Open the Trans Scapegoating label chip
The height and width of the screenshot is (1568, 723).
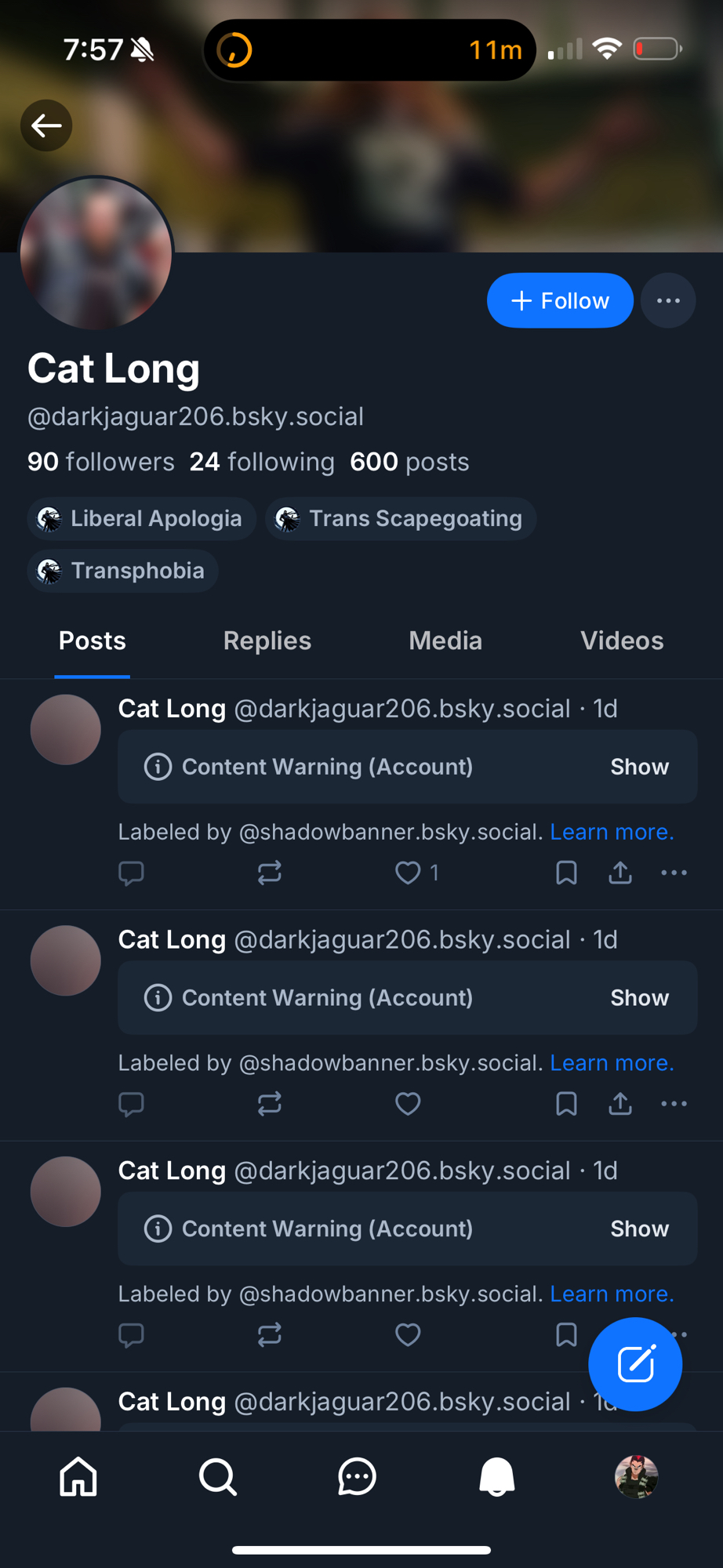point(401,518)
